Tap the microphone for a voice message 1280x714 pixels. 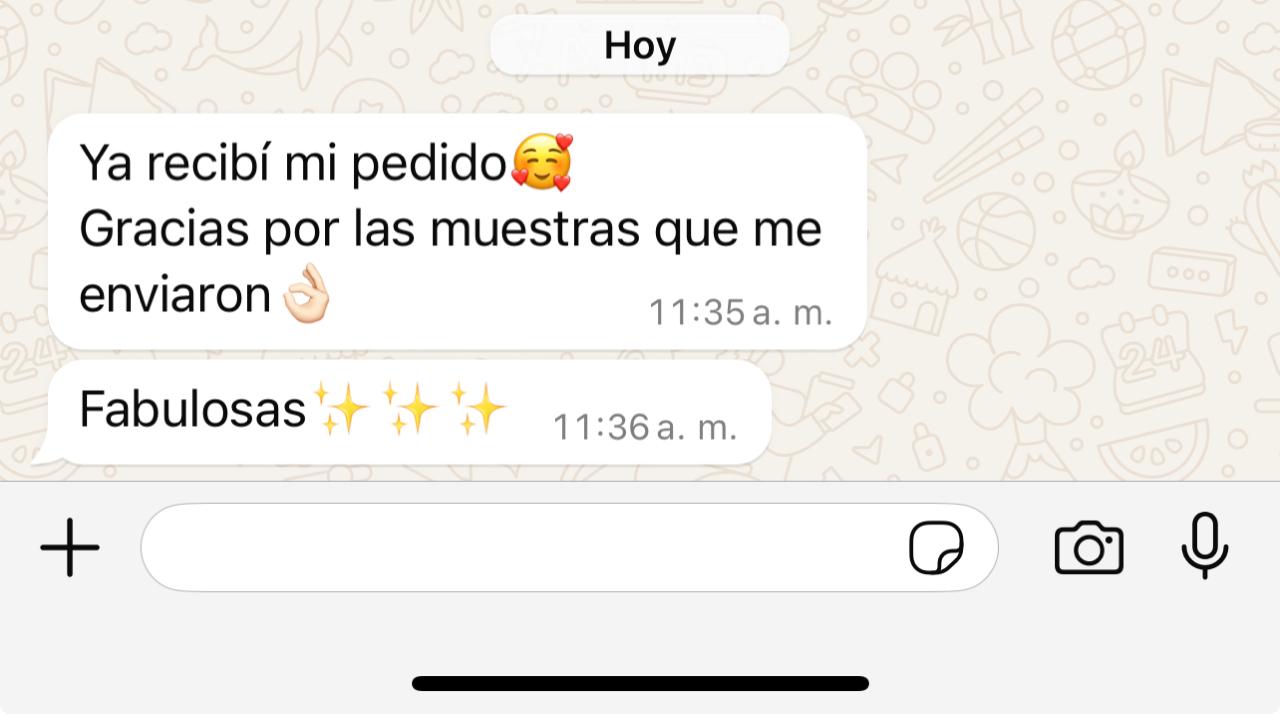tap(1204, 546)
